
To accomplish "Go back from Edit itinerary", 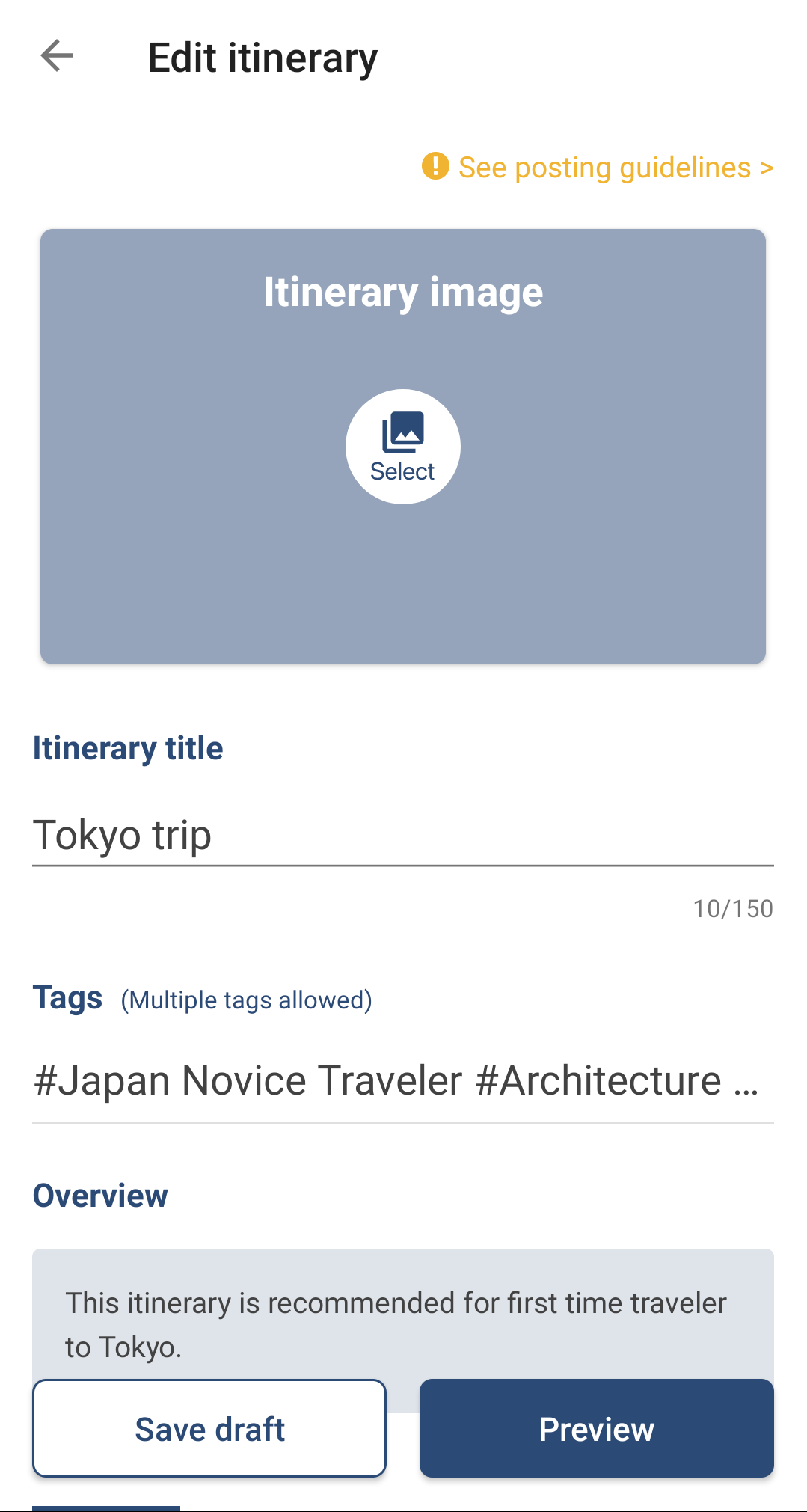I will click(x=57, y=56).
